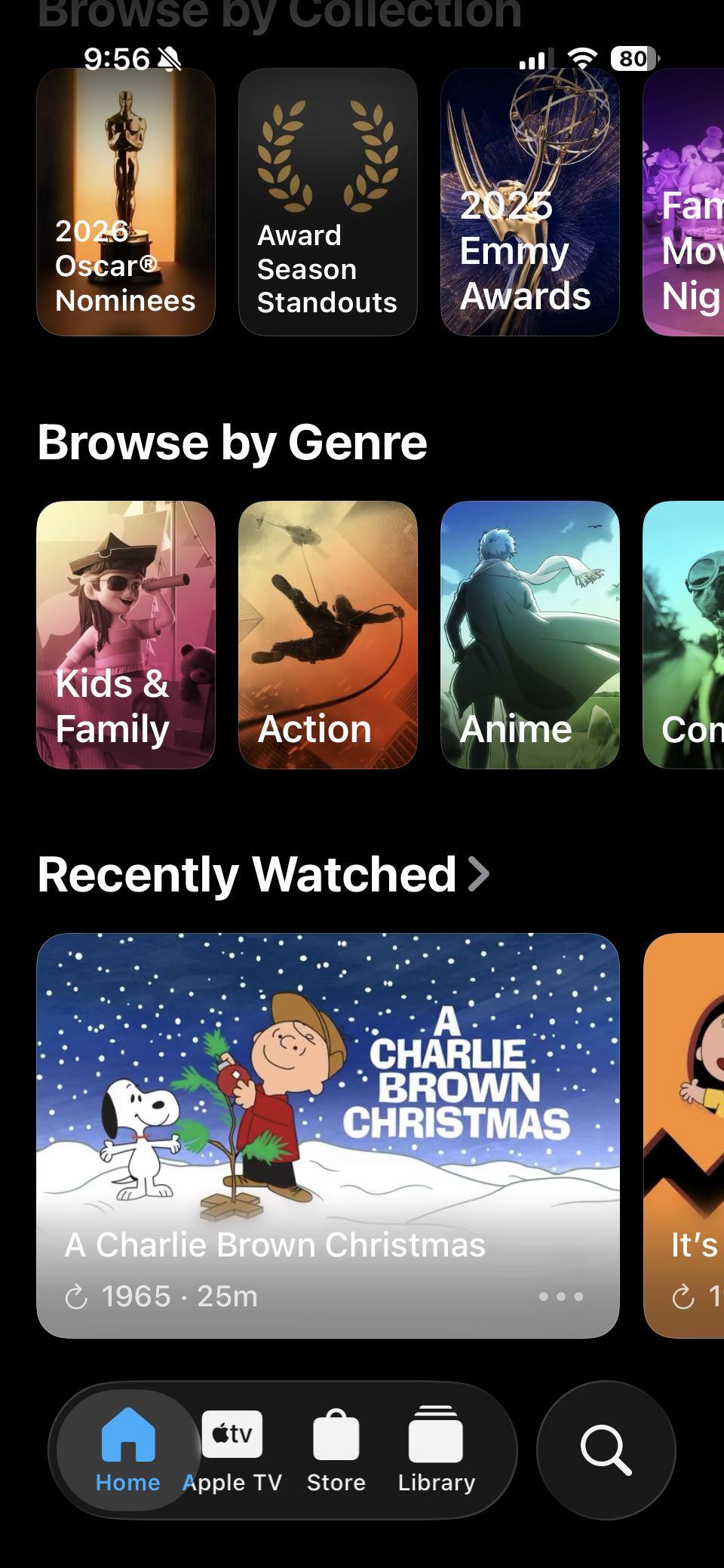This screenshot has height=1568, width=724.
Task: Explore the Anime genre
Action: point(529,634)
